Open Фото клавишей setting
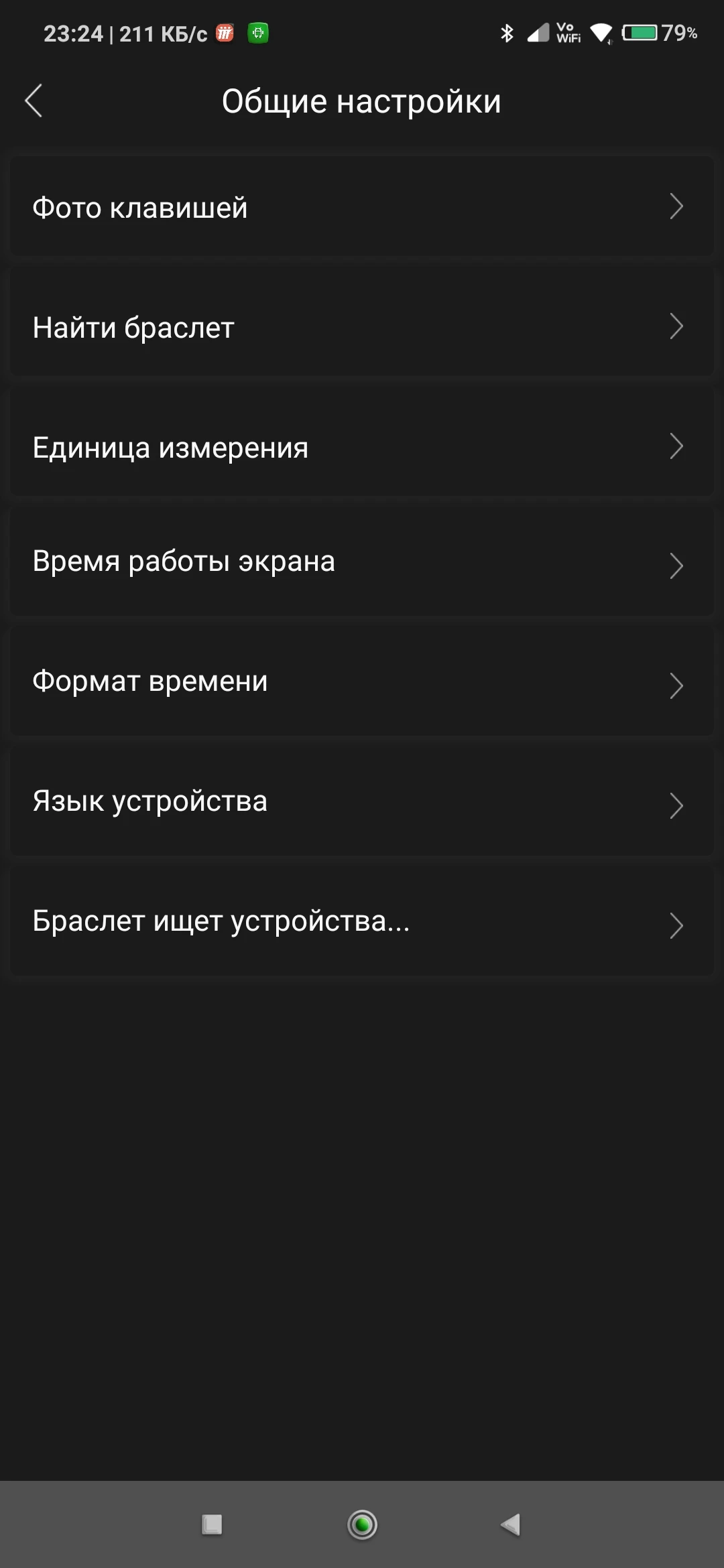The width and height of the screenshot is (724, 1568). [362, 206]
